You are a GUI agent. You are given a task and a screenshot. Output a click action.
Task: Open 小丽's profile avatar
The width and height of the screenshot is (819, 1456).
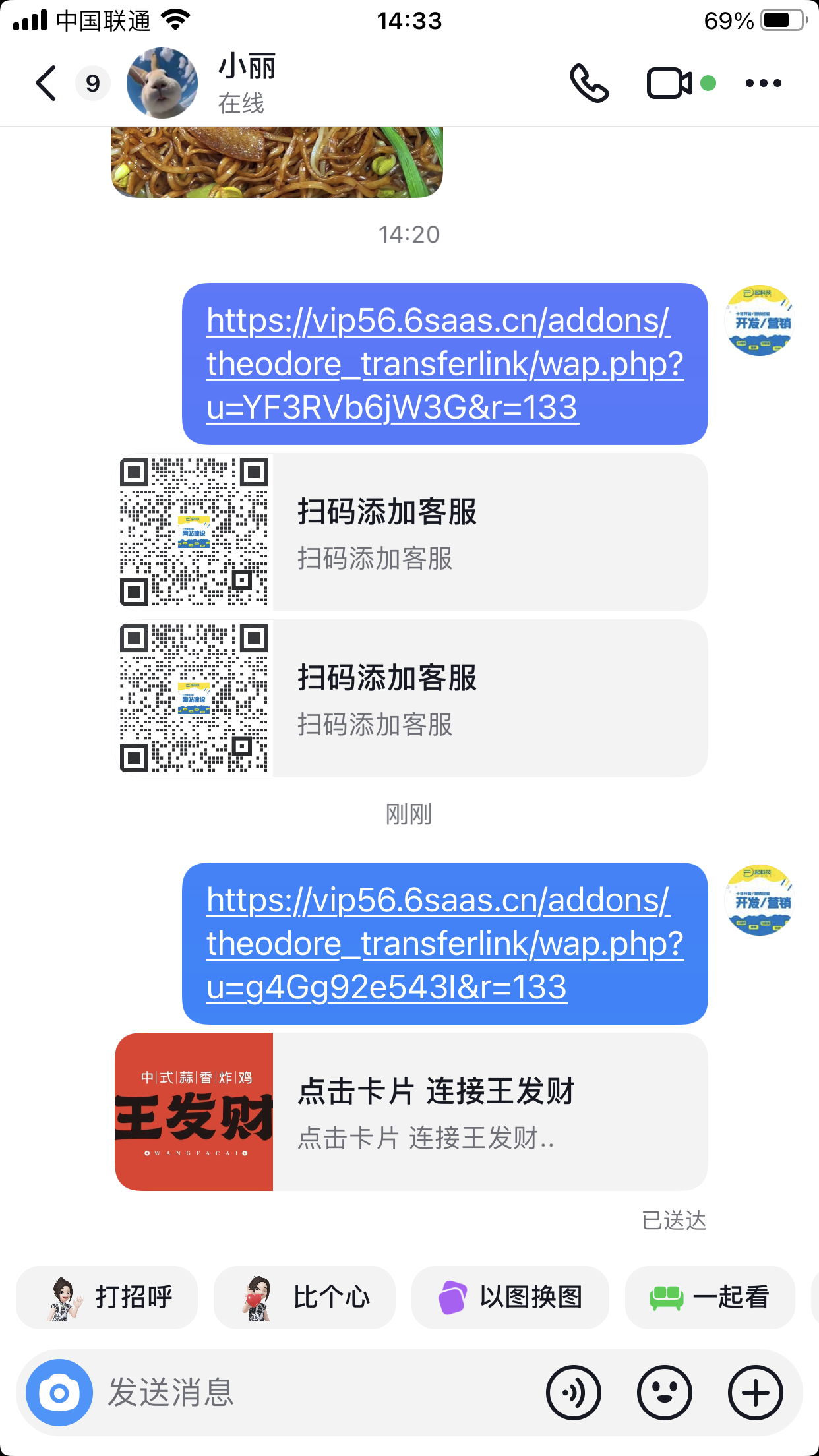coord(162,84)
